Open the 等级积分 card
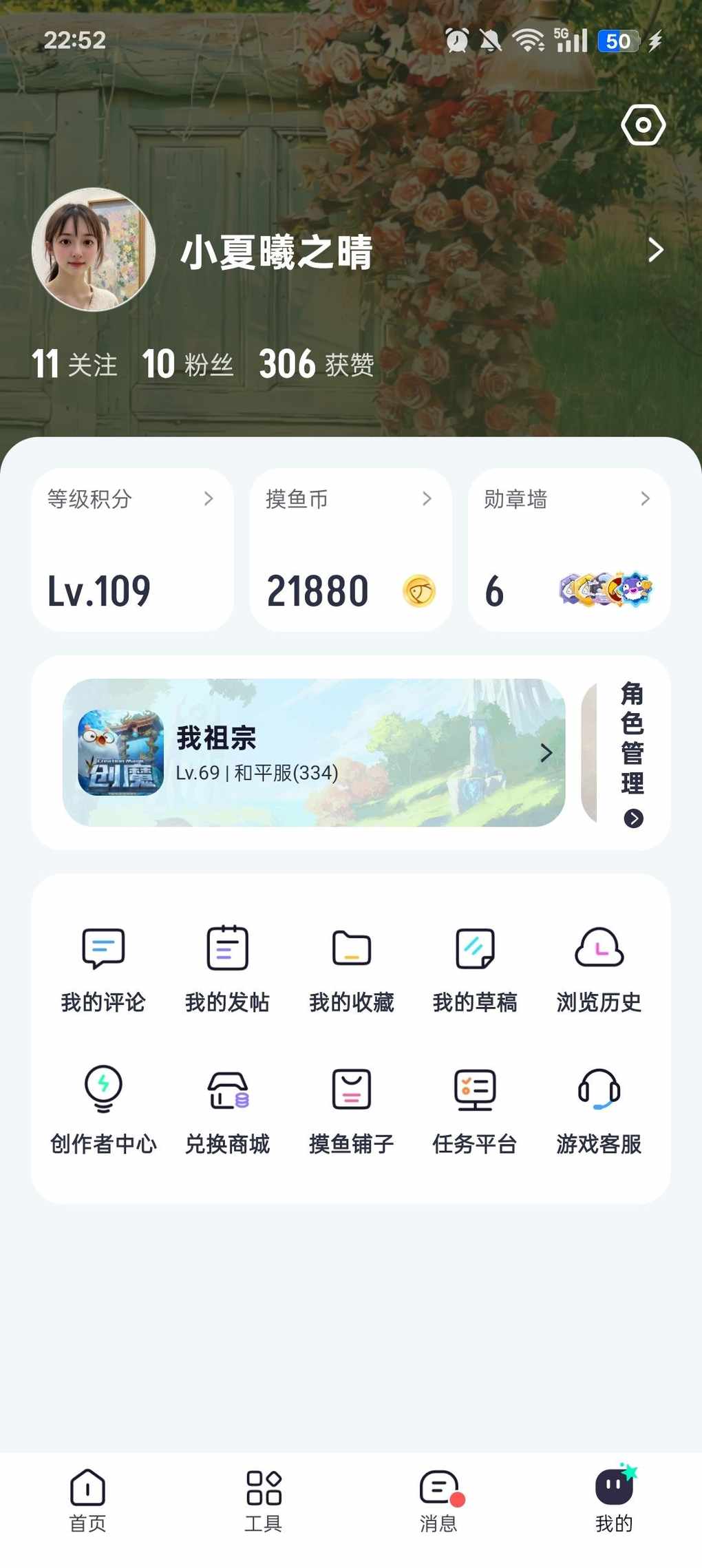702x1568 pixels. [132, 549]
